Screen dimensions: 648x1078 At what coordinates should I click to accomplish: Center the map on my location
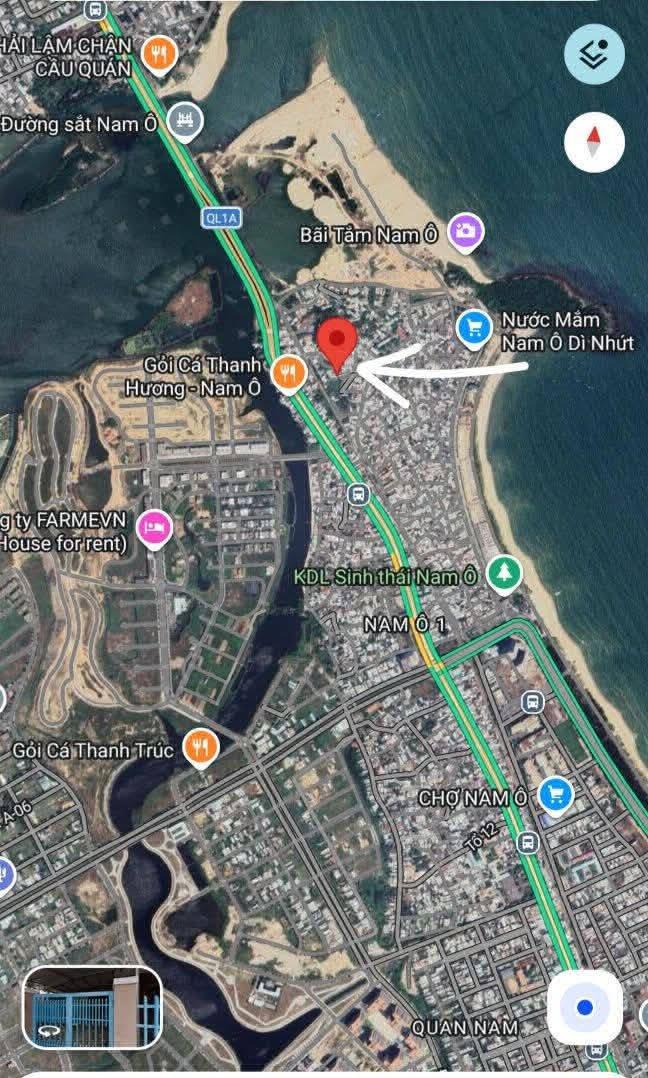tap(585, 1007)
